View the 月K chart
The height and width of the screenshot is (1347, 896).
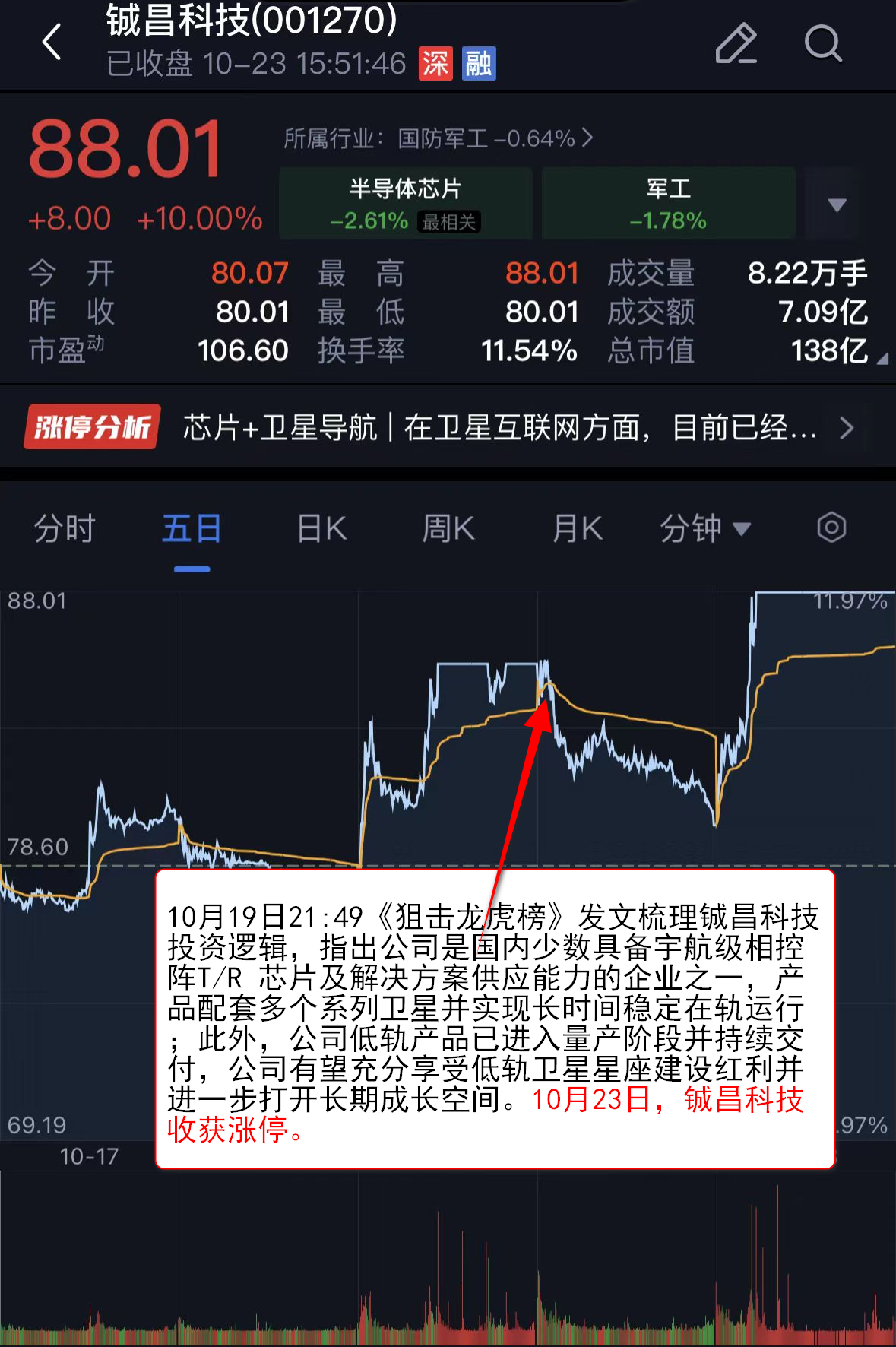click(578, 528)
